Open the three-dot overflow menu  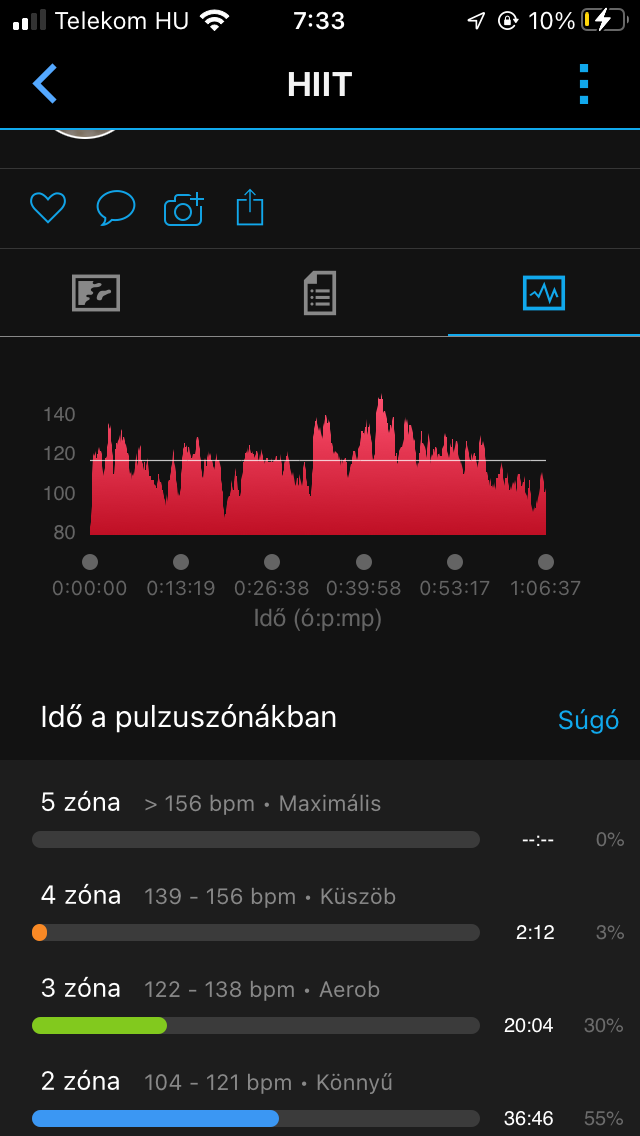point(584,84)
